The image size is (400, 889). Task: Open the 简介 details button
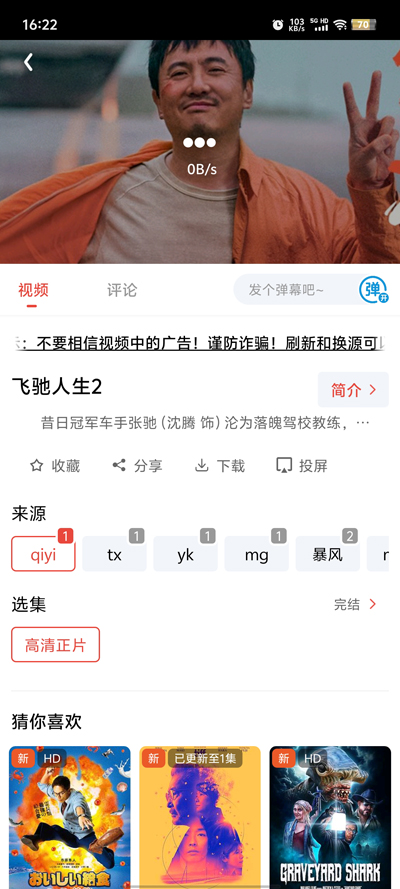353,390
